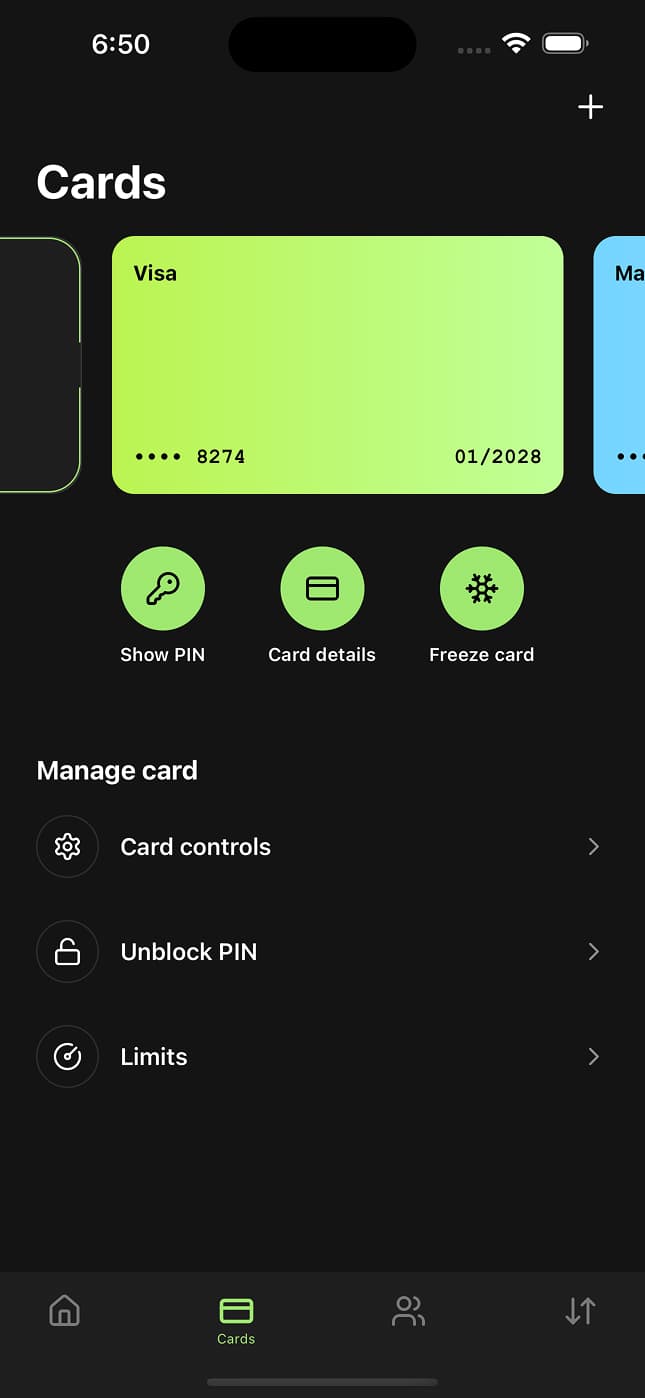Show the card PIN

coord(162,589)
